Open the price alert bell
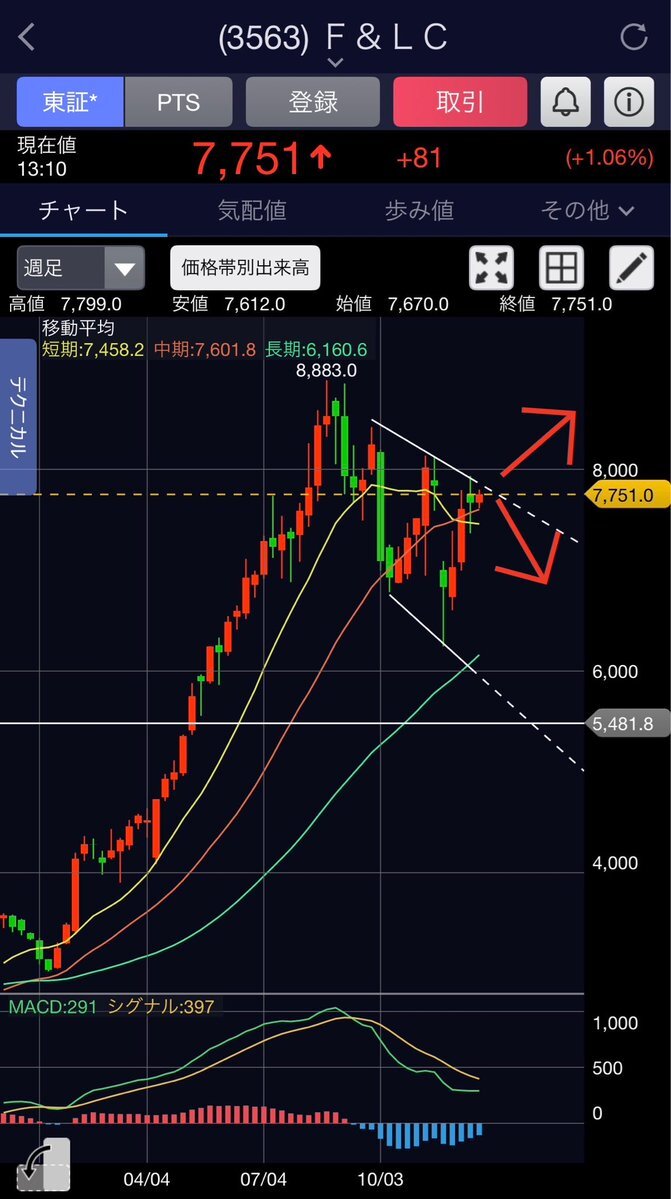This screenshot has height=1199, width=671. tap(566, 102)
